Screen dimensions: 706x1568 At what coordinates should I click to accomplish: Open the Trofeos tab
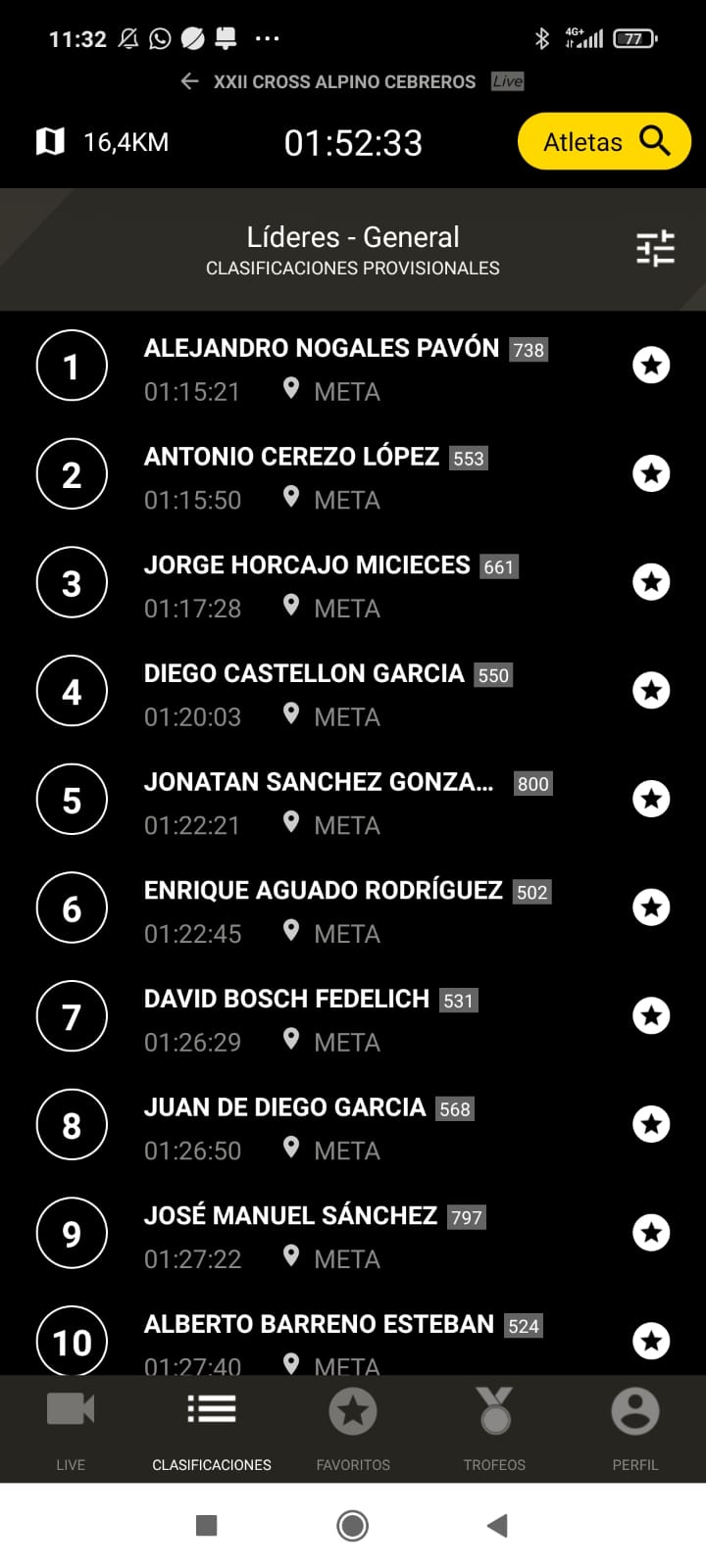(494, 1428)
